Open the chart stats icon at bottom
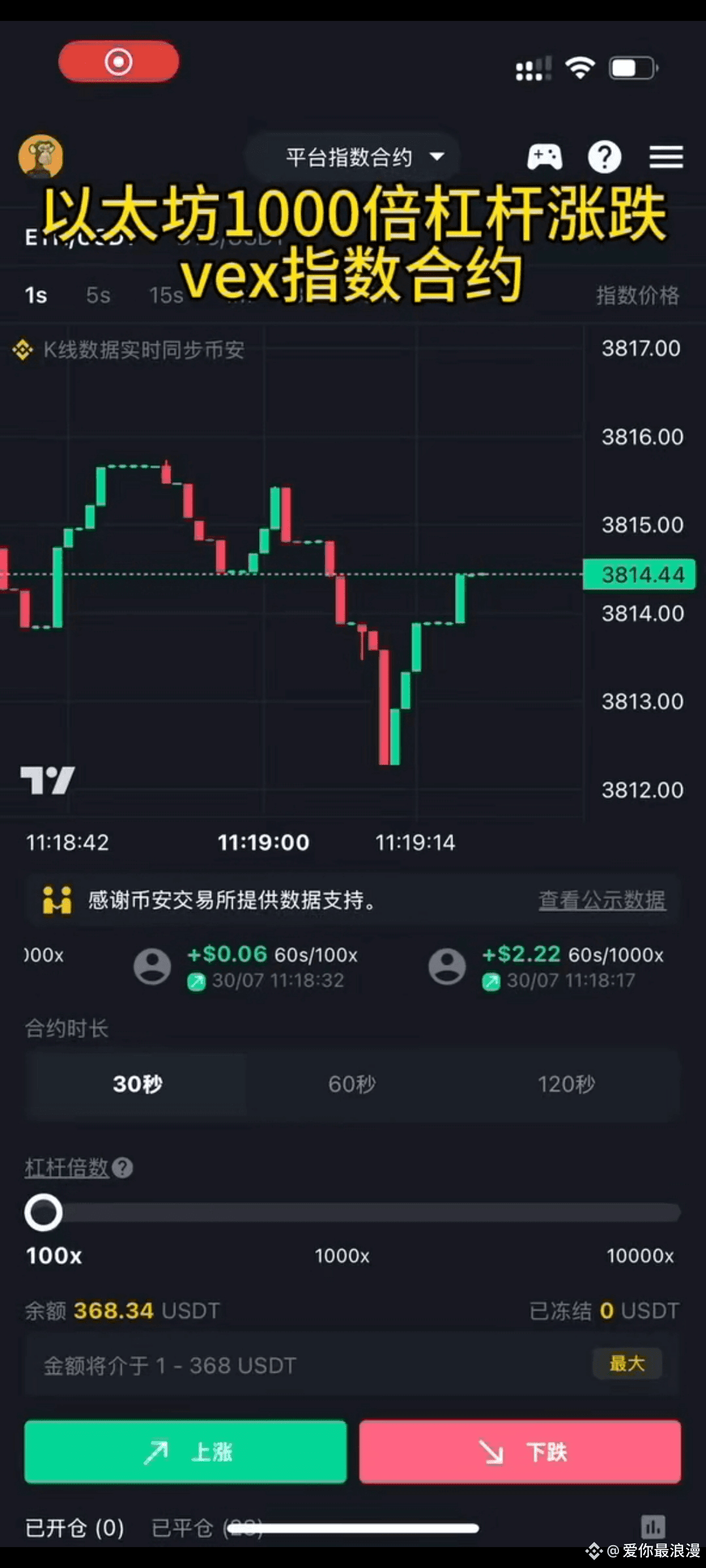This screenshot has width=706, height=1568. [653, 1527]
